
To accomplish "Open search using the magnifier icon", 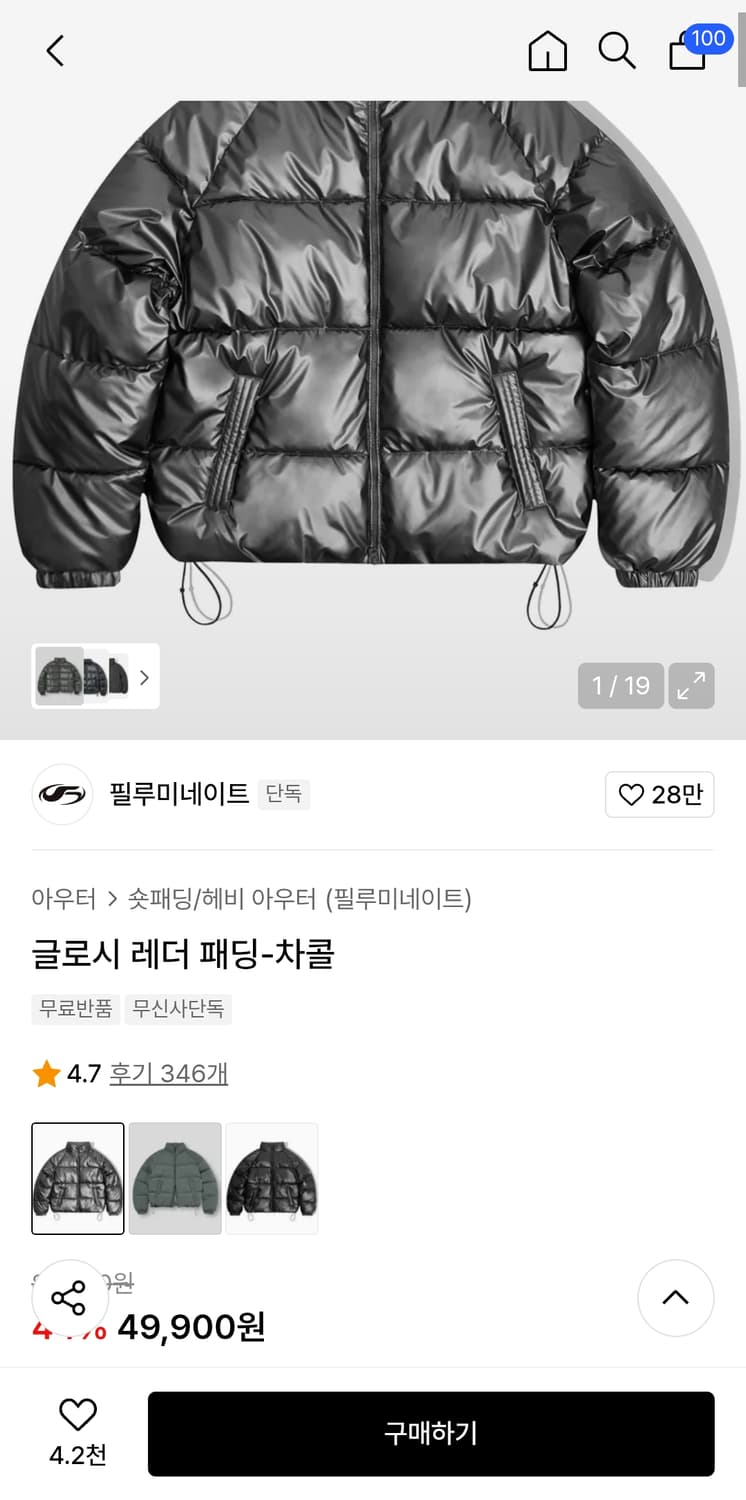I will tap(616, 51).
